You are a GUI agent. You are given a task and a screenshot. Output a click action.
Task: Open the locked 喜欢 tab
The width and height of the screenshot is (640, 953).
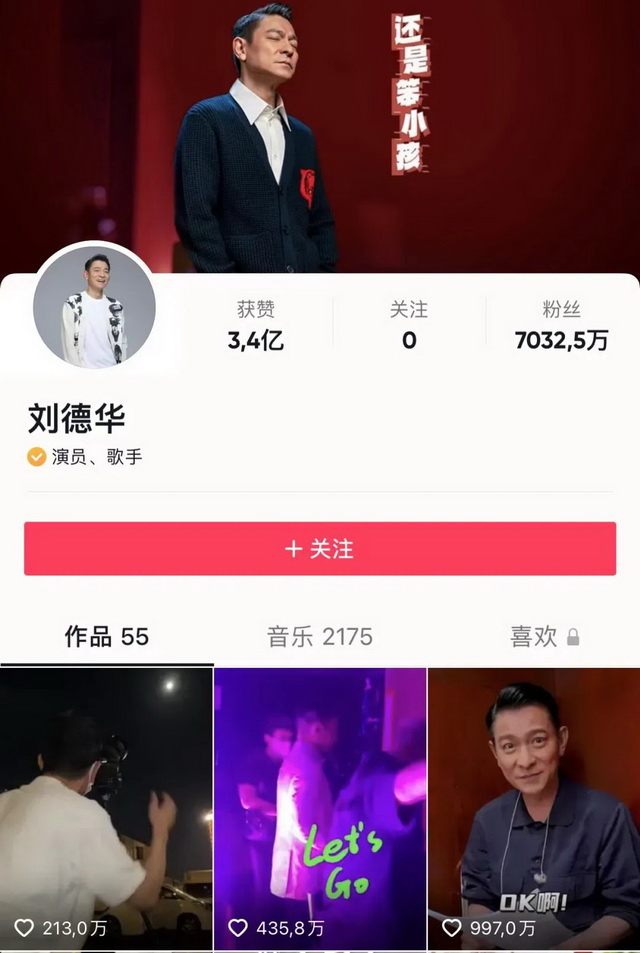[x=544, y=637]
